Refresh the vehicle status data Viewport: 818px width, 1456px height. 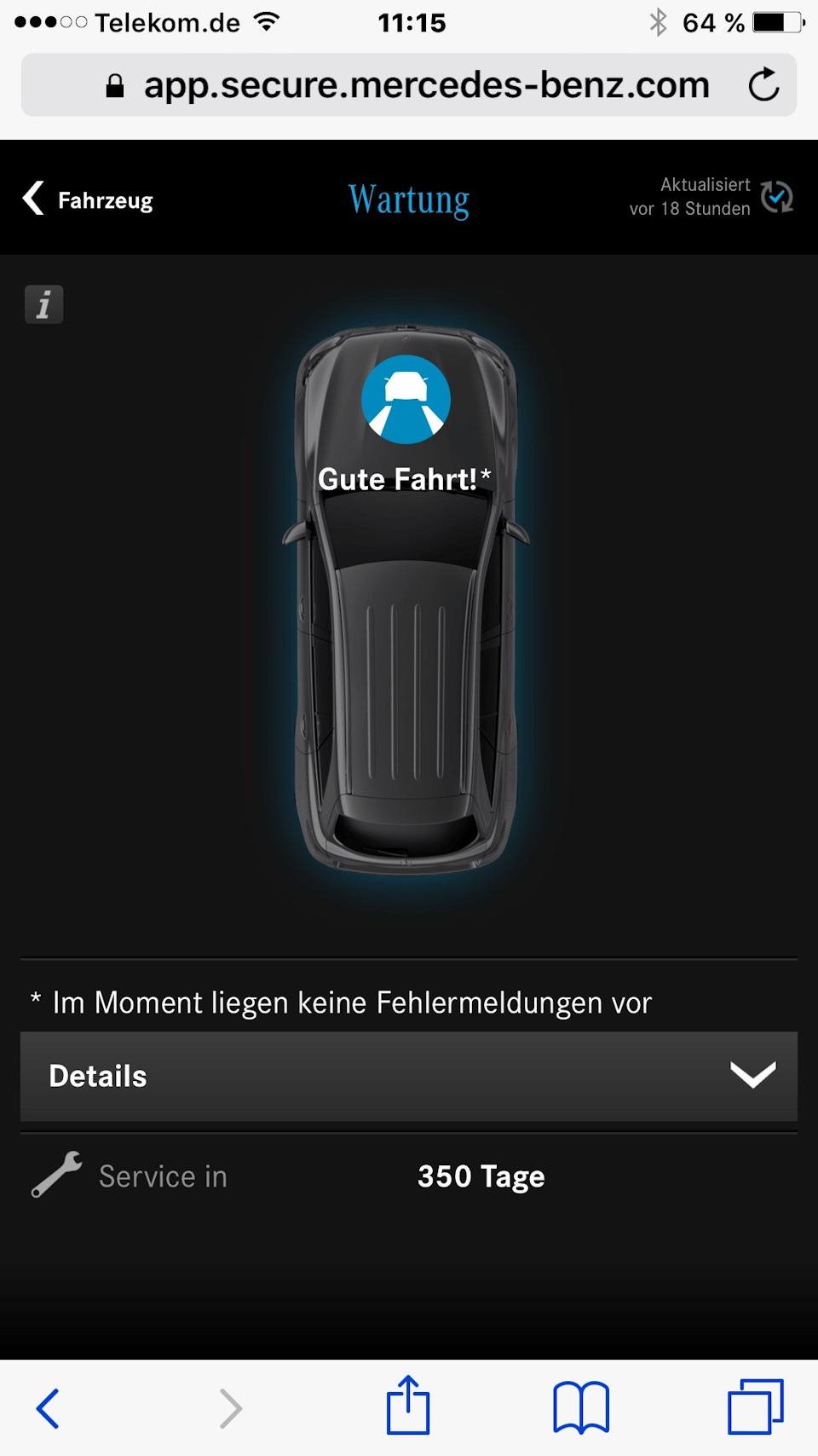tap(776, 197)
